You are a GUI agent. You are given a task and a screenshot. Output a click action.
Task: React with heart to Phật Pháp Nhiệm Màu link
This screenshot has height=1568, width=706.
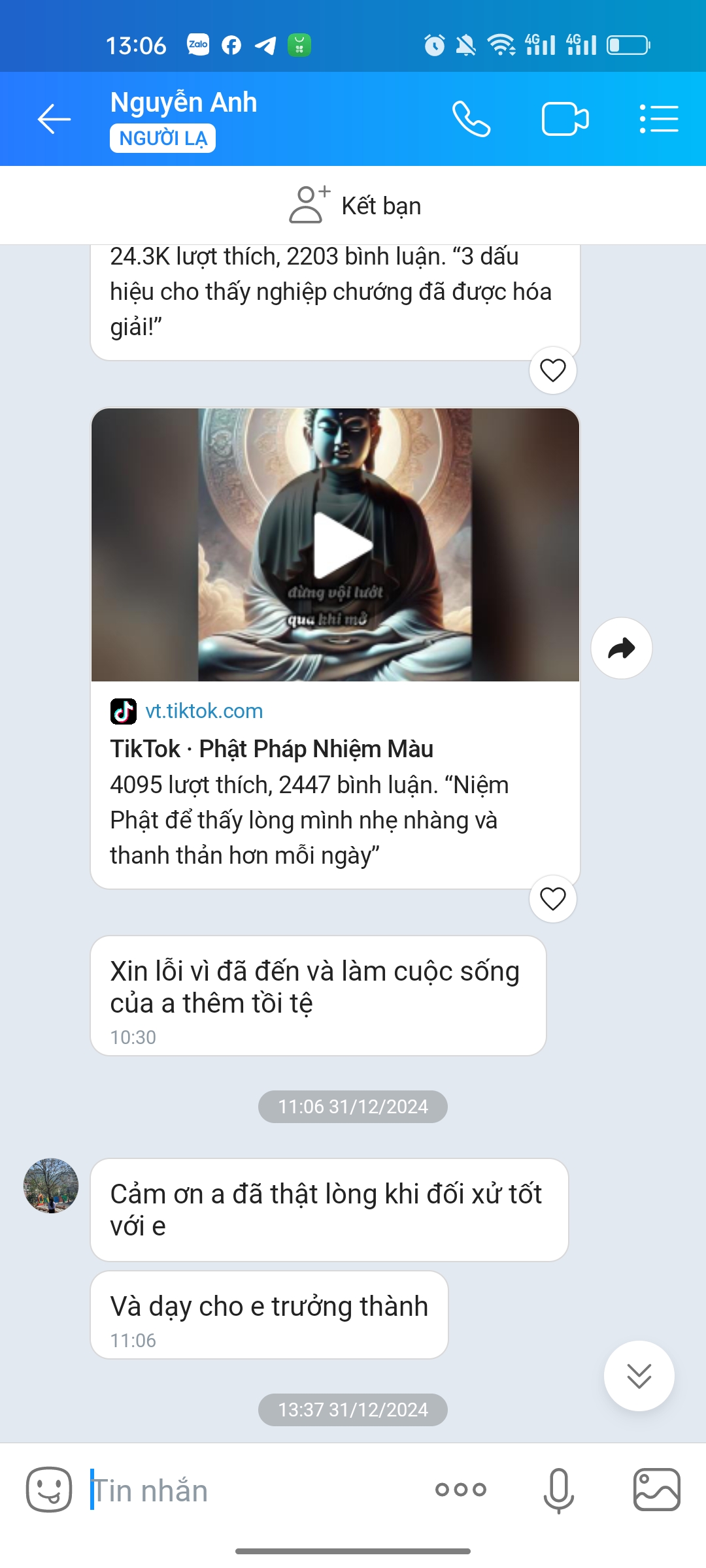(553, 899)
